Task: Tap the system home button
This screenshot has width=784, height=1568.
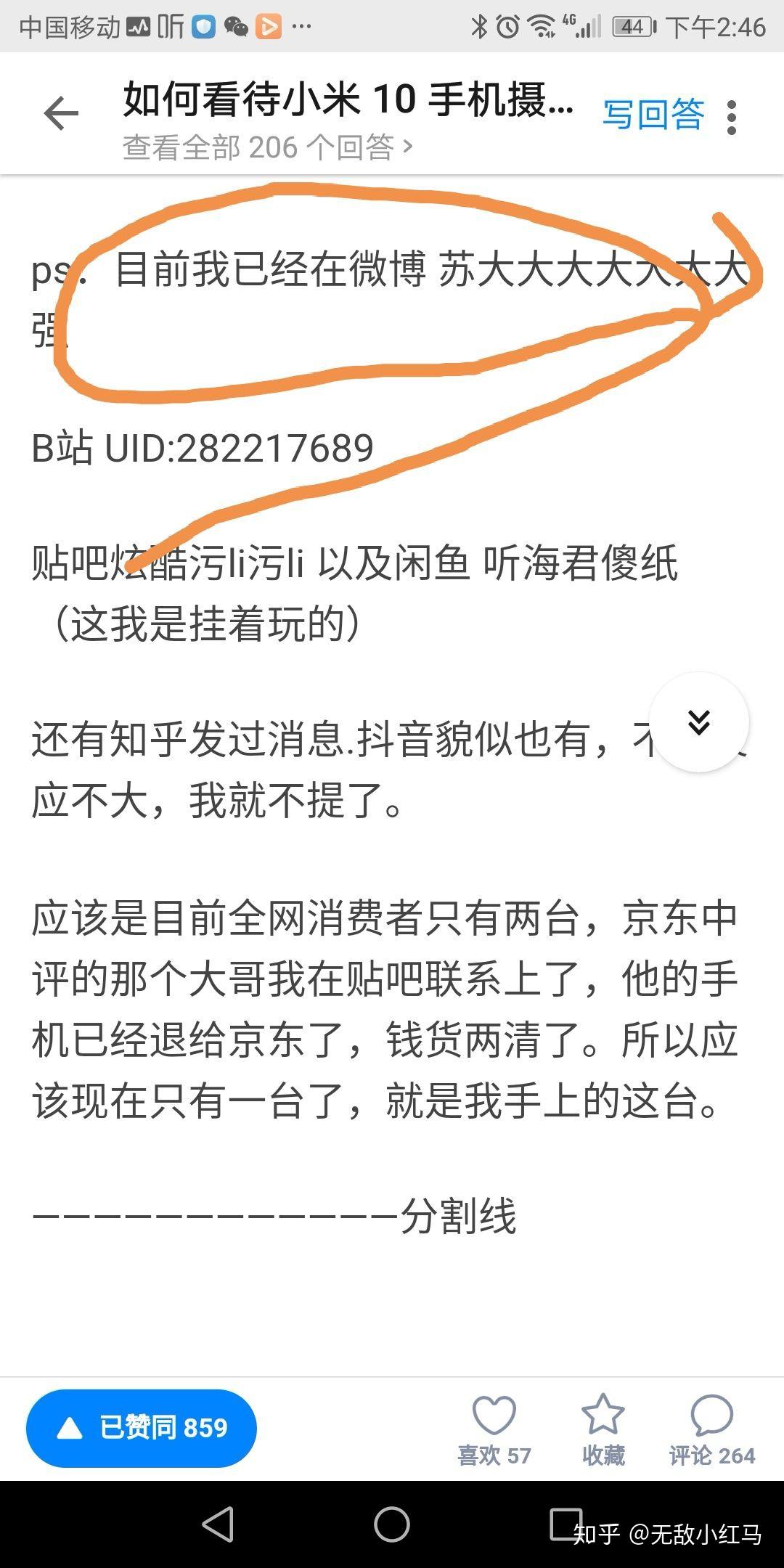Action: click(x=392, y=1524)
